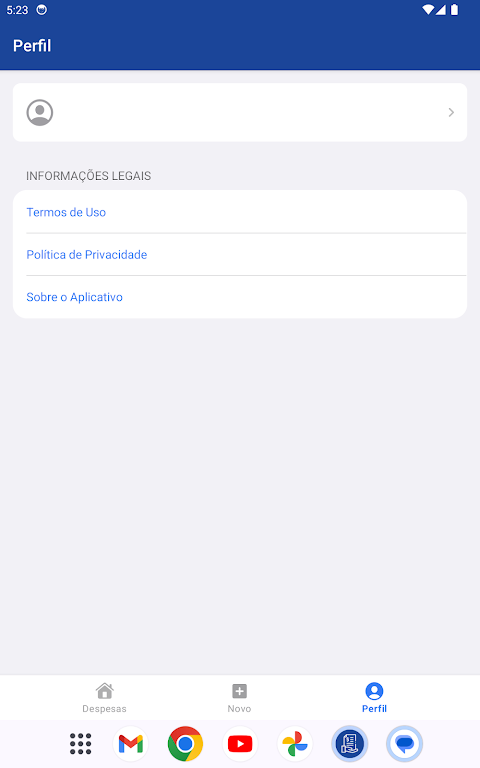The width and height of the screenshot is (480, 768).
Task: Open Política de Privacidade
Action: point(240,255)
